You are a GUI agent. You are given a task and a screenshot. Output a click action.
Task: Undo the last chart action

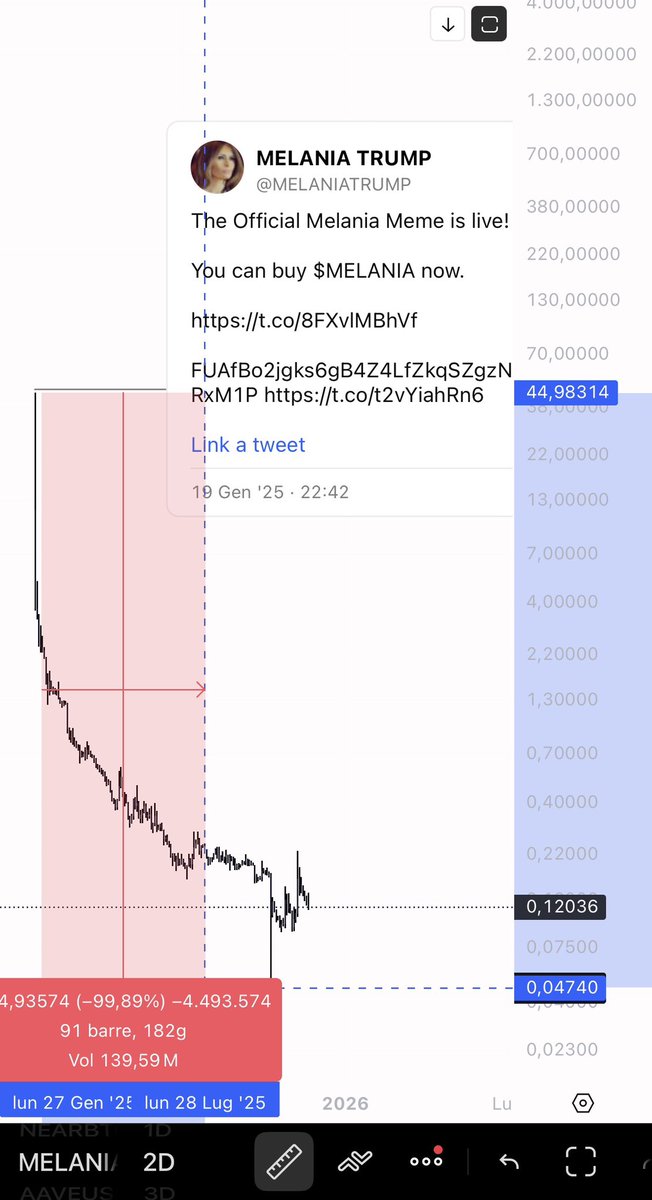click(x=509, y=1161)
